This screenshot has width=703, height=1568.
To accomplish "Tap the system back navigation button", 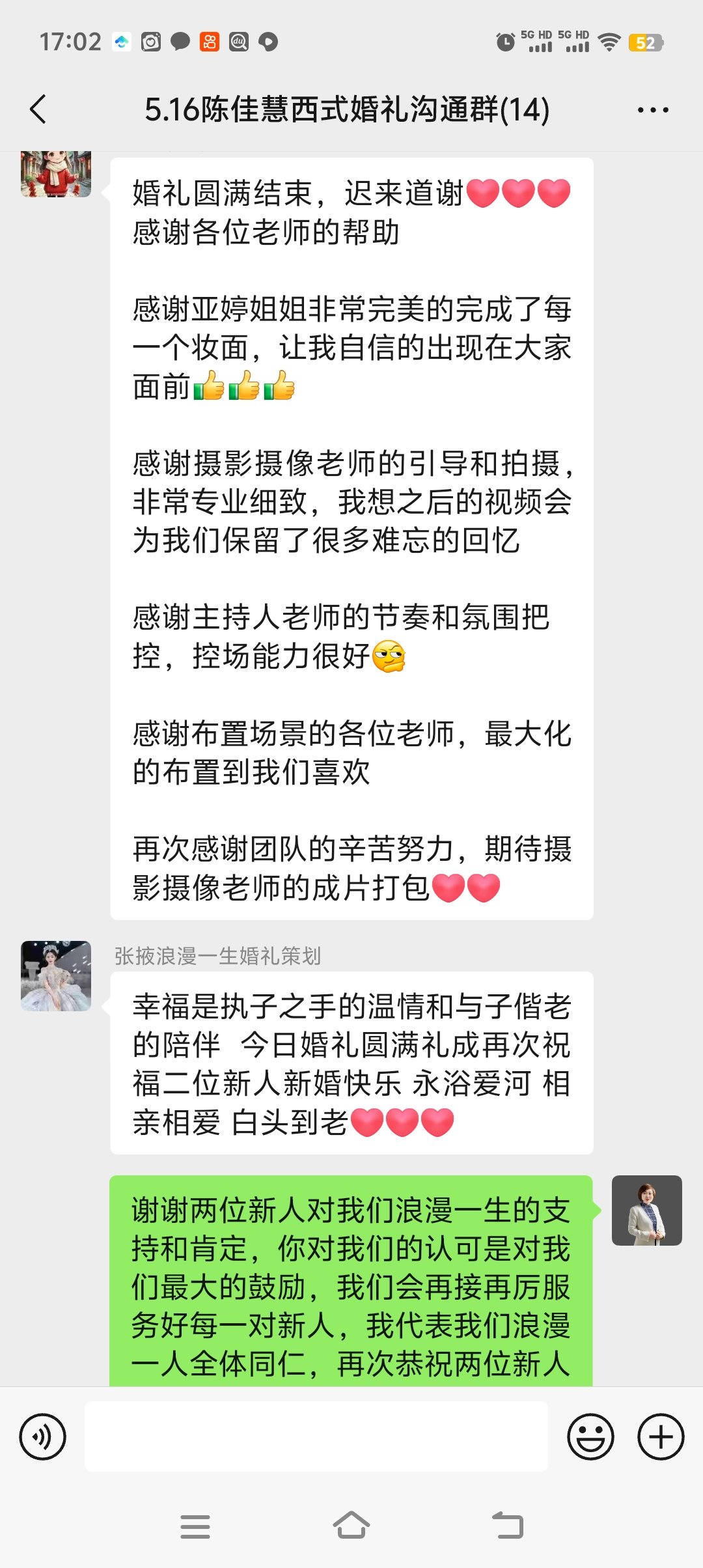I will pos(508,1526).
